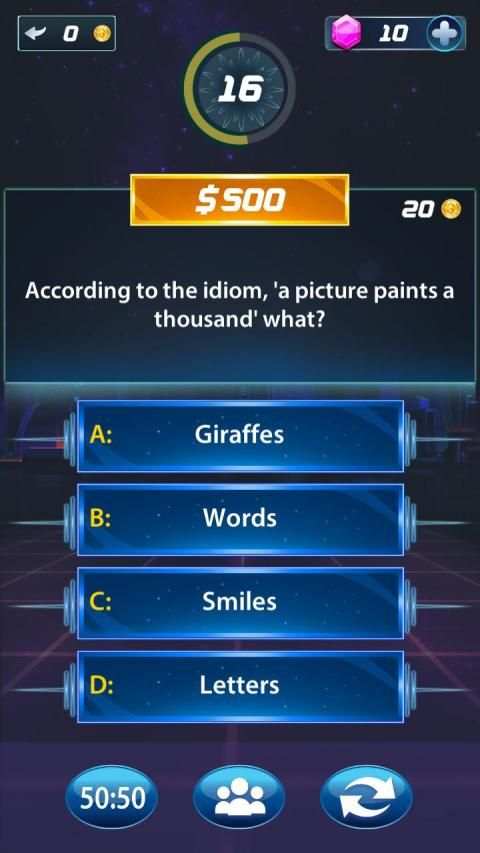Use the 50:50 lifeline

pos(112,798)
